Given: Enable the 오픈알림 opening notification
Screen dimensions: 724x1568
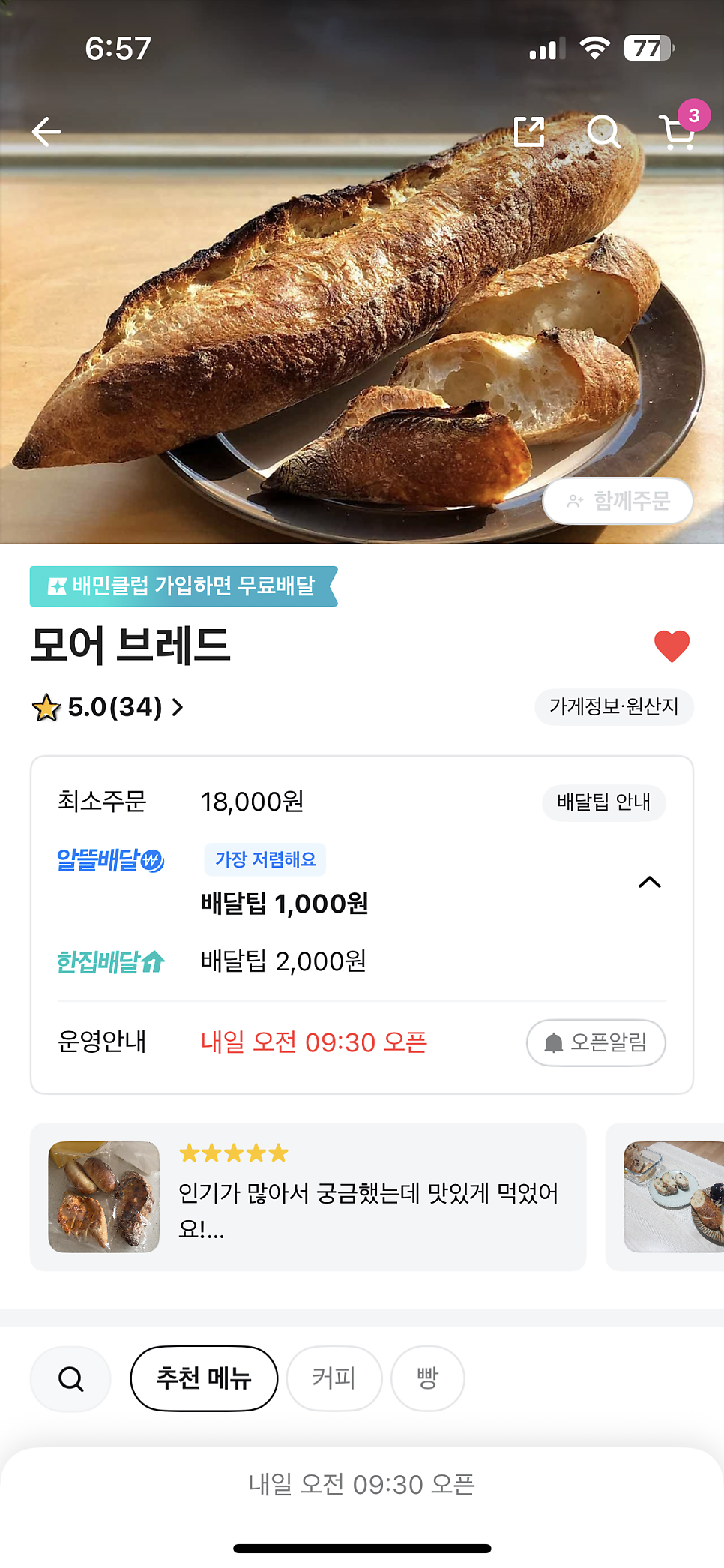Looking at the screenshot, I should (x=596, y=1042).
